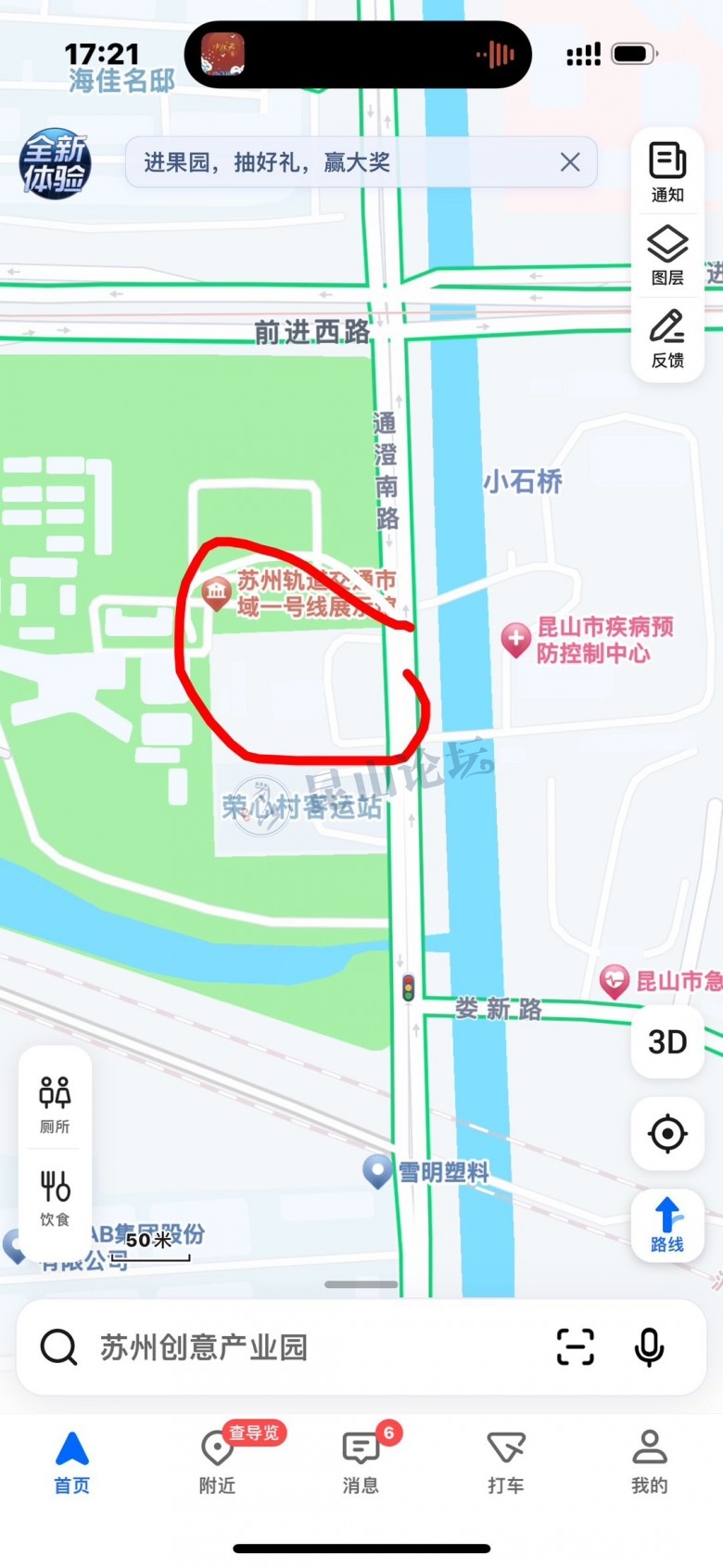The width and height of the screenshot is (723, 1568).
Task: Tap the 反馈 feedback button
Action: click(667, 338)
